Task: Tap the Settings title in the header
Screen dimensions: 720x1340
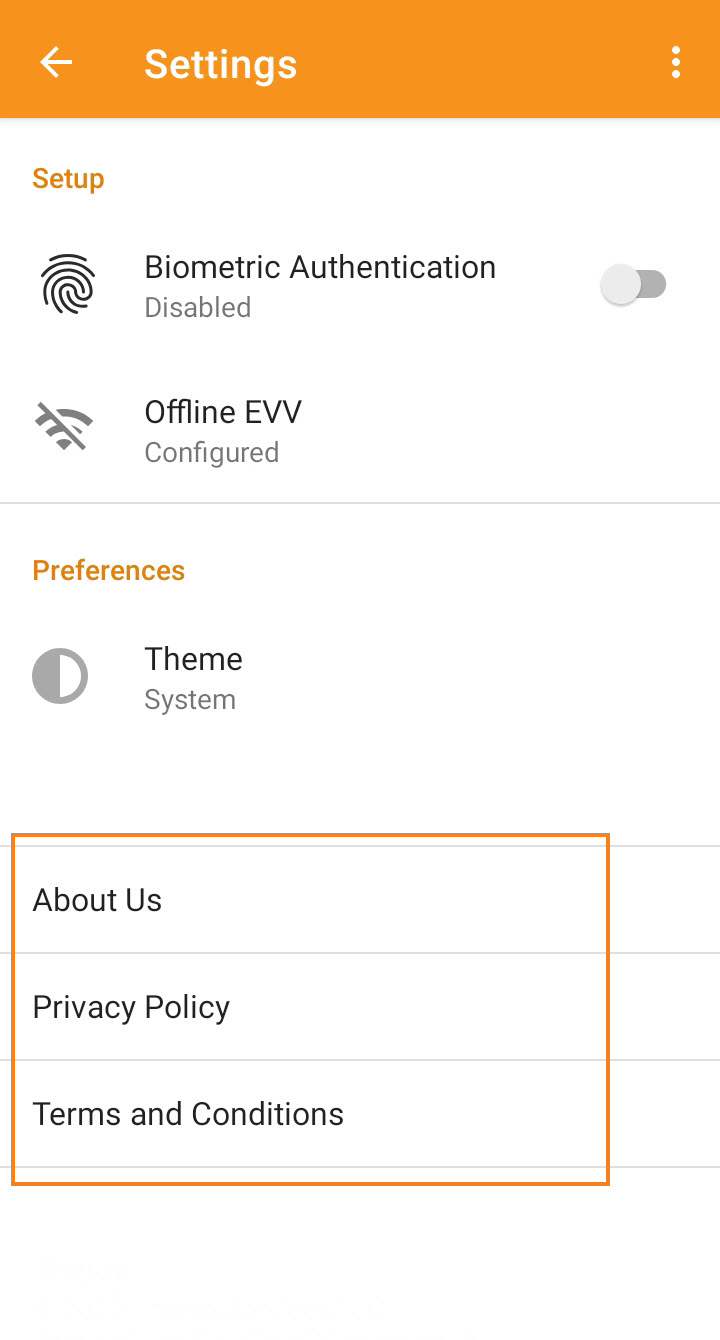Action: click(x=221, y=62)
